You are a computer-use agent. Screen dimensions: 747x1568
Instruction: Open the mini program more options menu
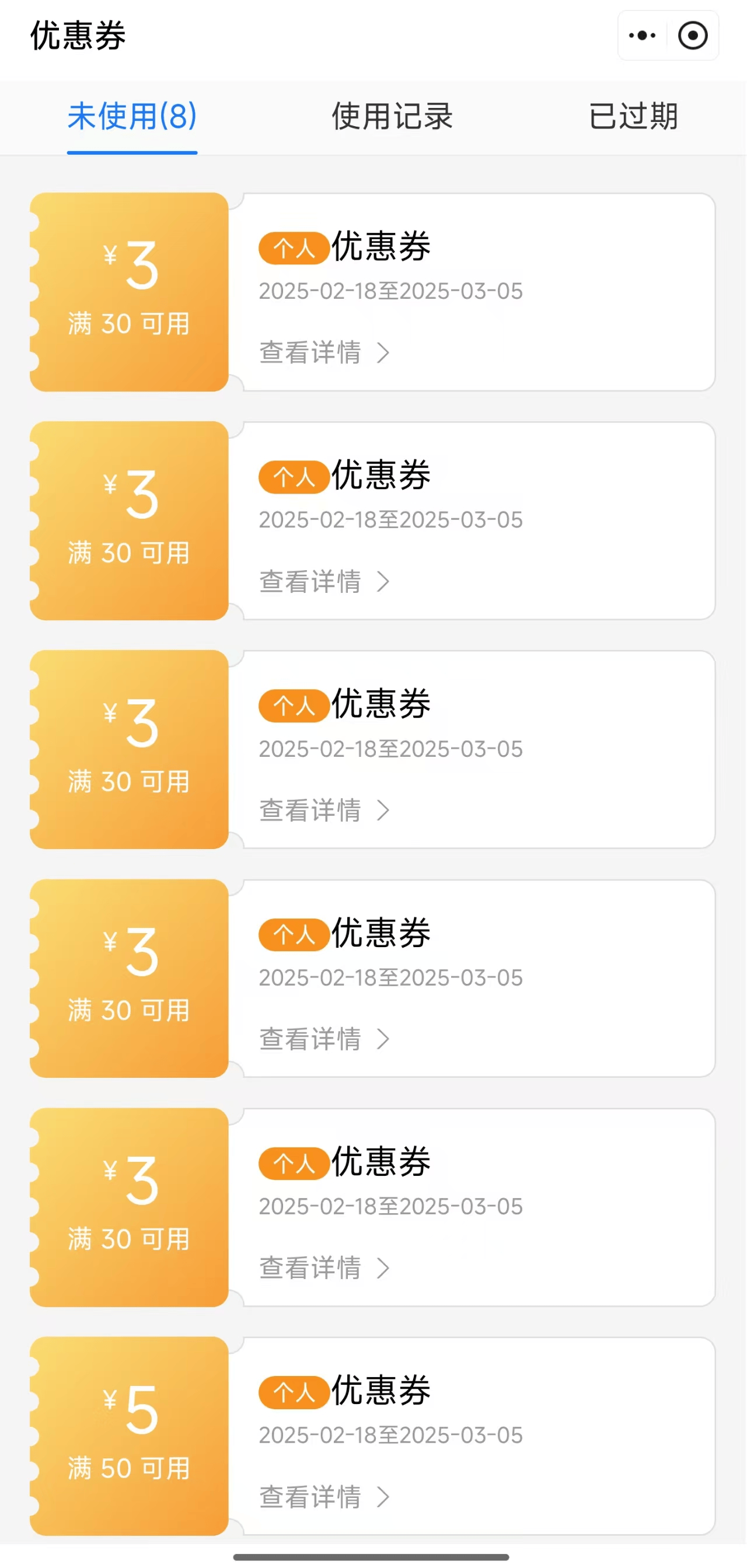click(643, 35)
